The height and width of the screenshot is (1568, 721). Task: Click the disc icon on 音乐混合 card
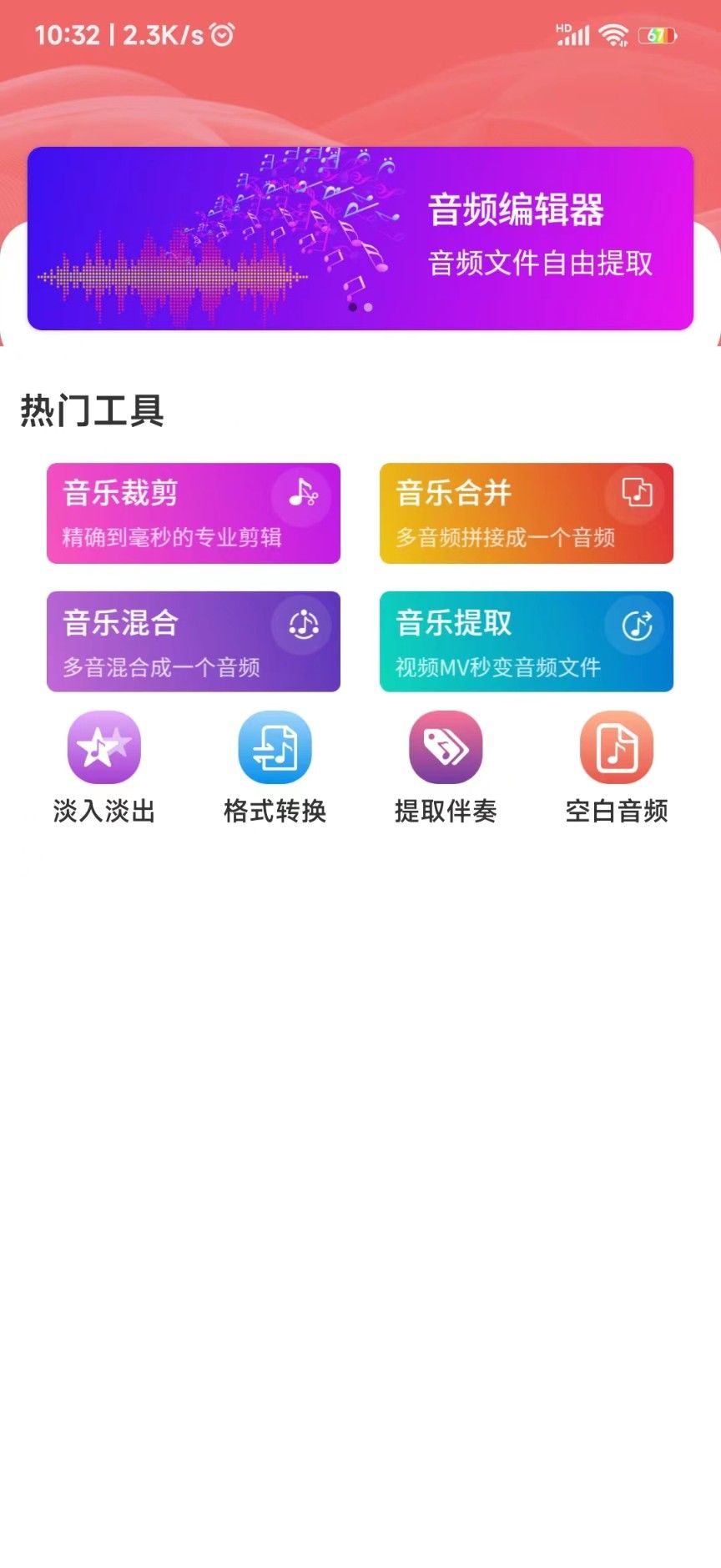302,623
